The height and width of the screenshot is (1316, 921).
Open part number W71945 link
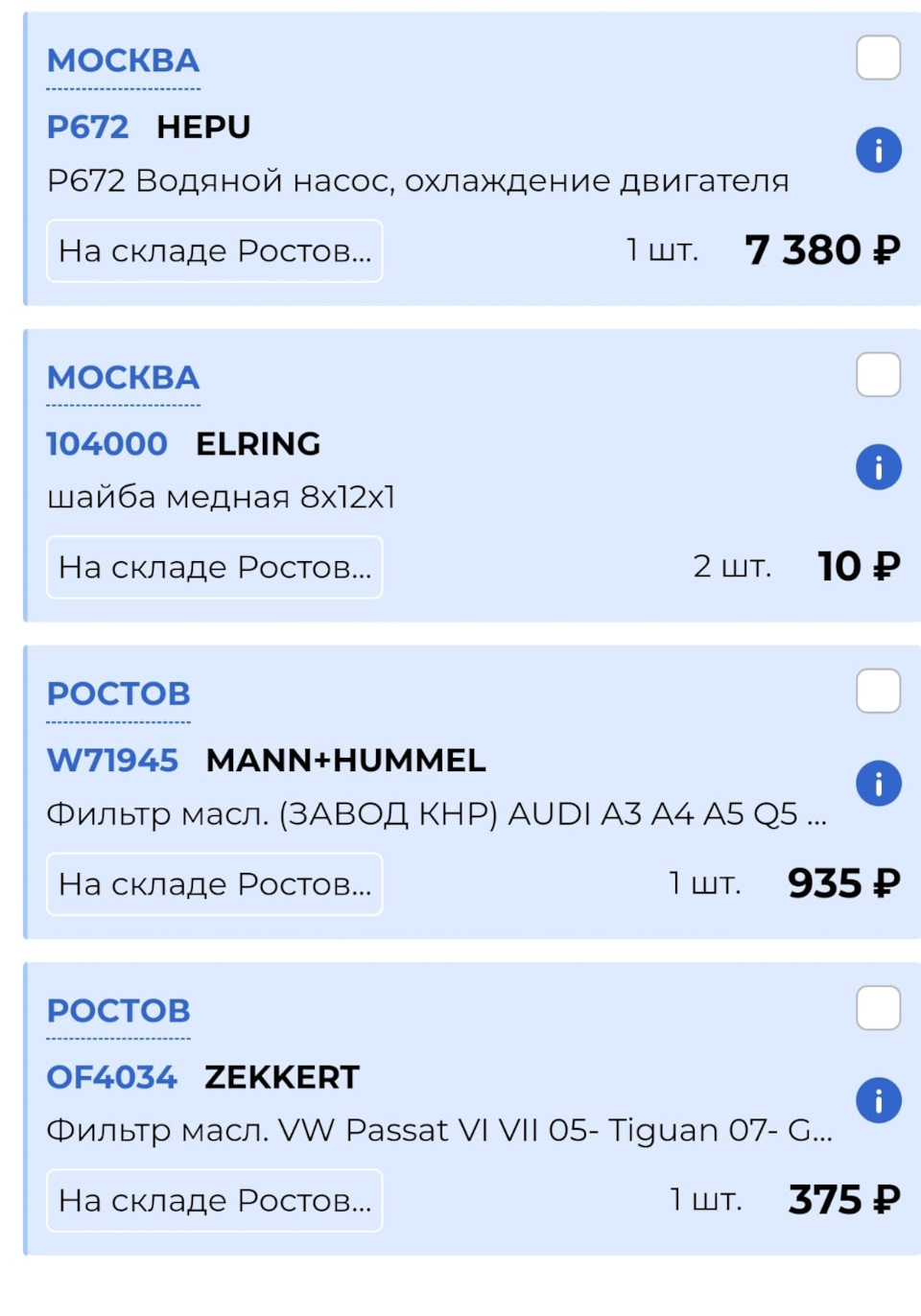(x=112, y=760)
